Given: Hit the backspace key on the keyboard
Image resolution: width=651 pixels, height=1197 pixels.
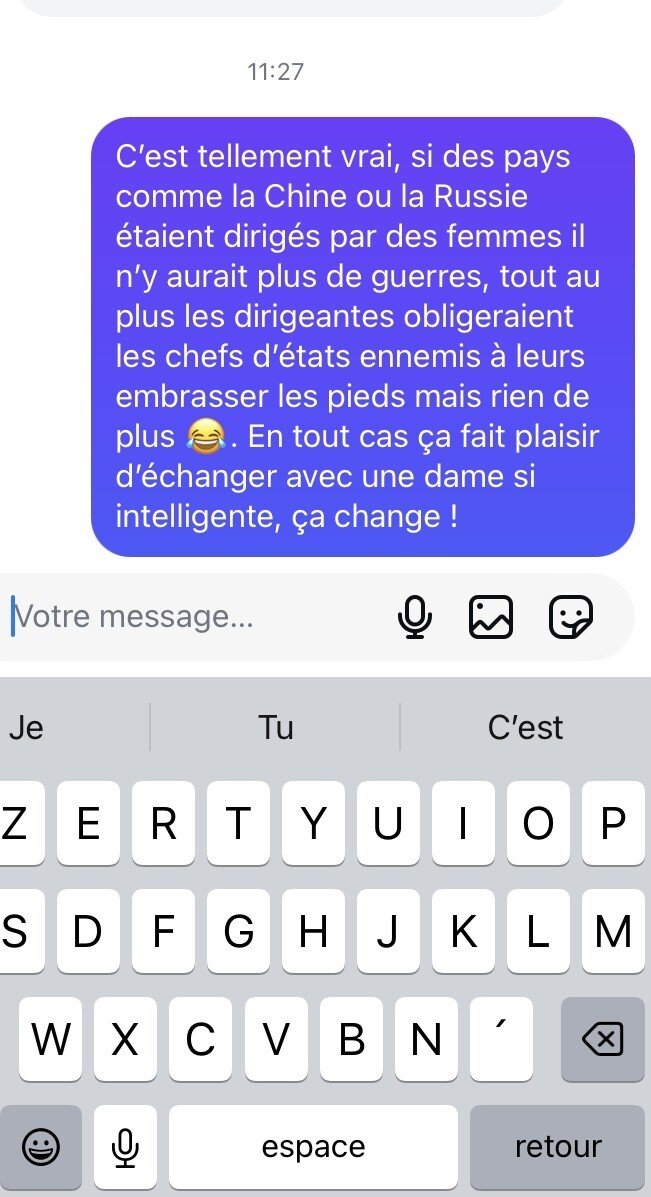Looking at the screenshot, I should (x=602, y=1039).
